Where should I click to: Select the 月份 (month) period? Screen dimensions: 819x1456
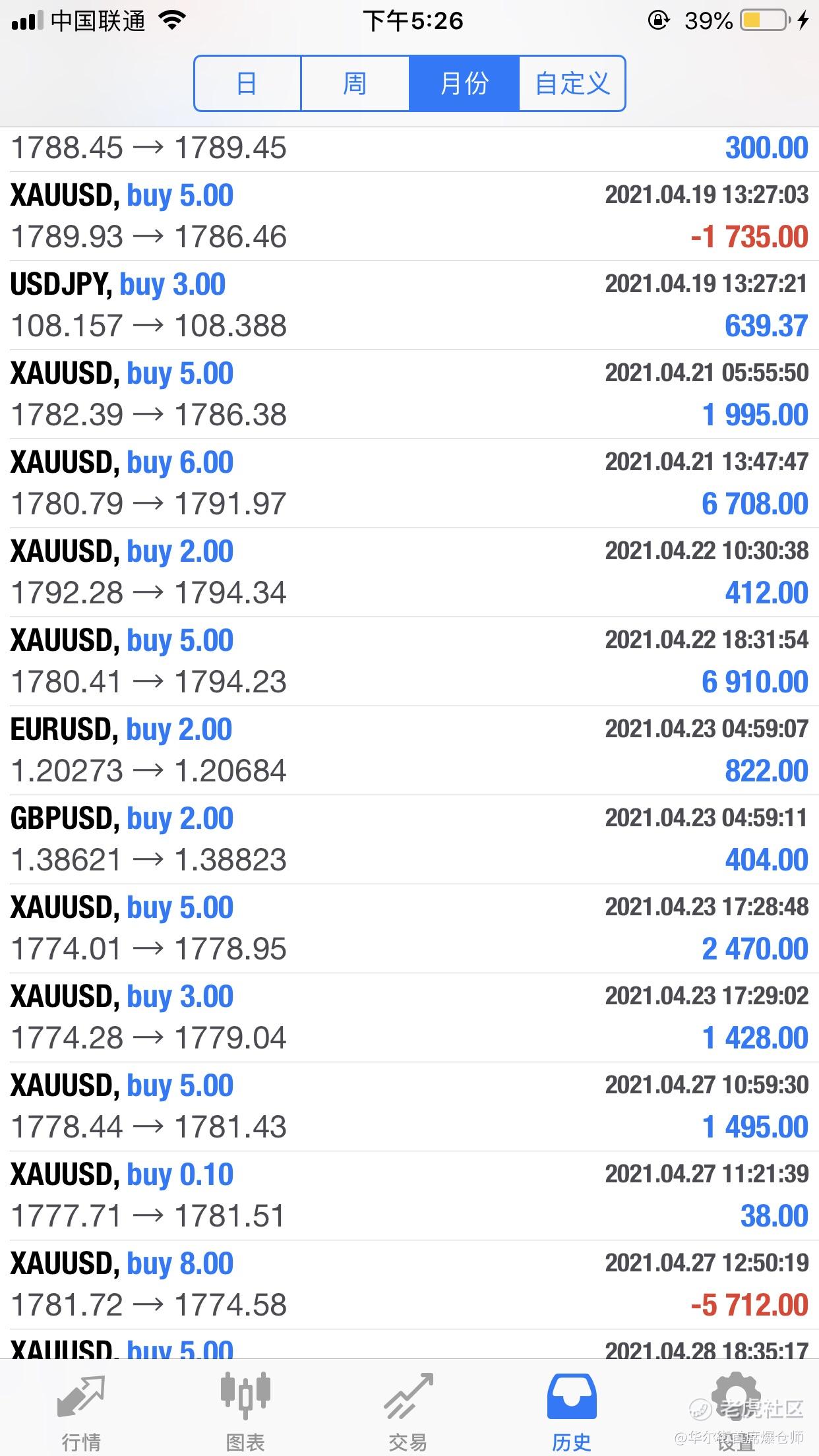pyautogui.click(x=464, y=84)
